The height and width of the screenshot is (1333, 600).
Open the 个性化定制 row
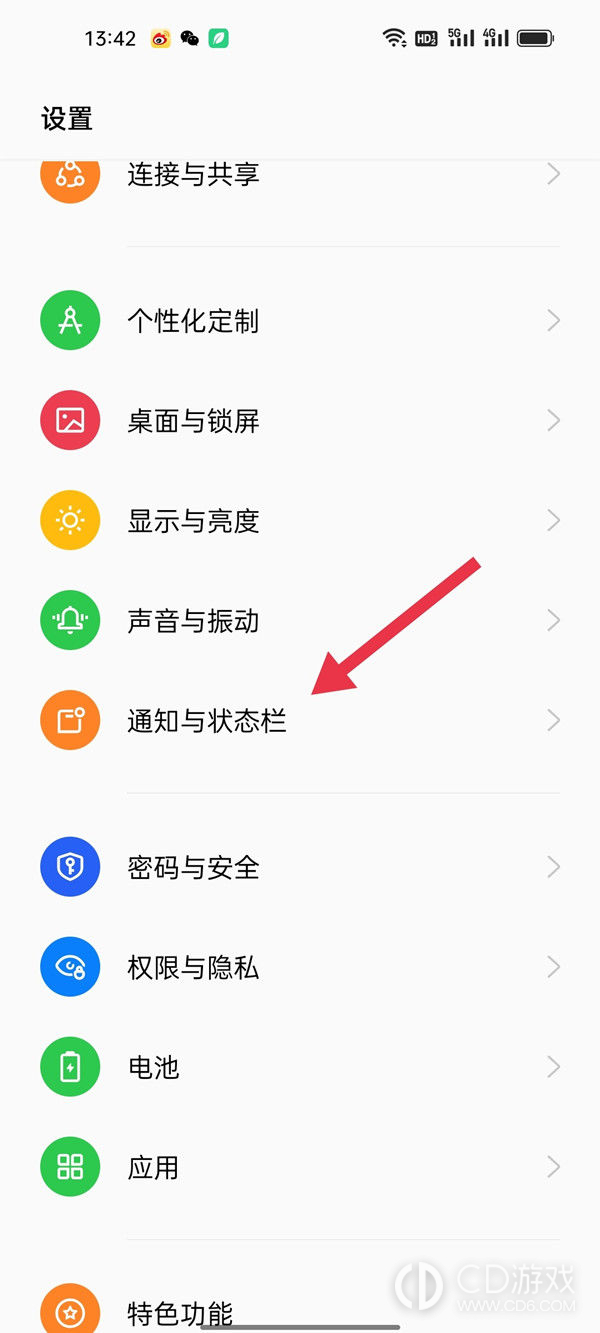tap(300, 321)
